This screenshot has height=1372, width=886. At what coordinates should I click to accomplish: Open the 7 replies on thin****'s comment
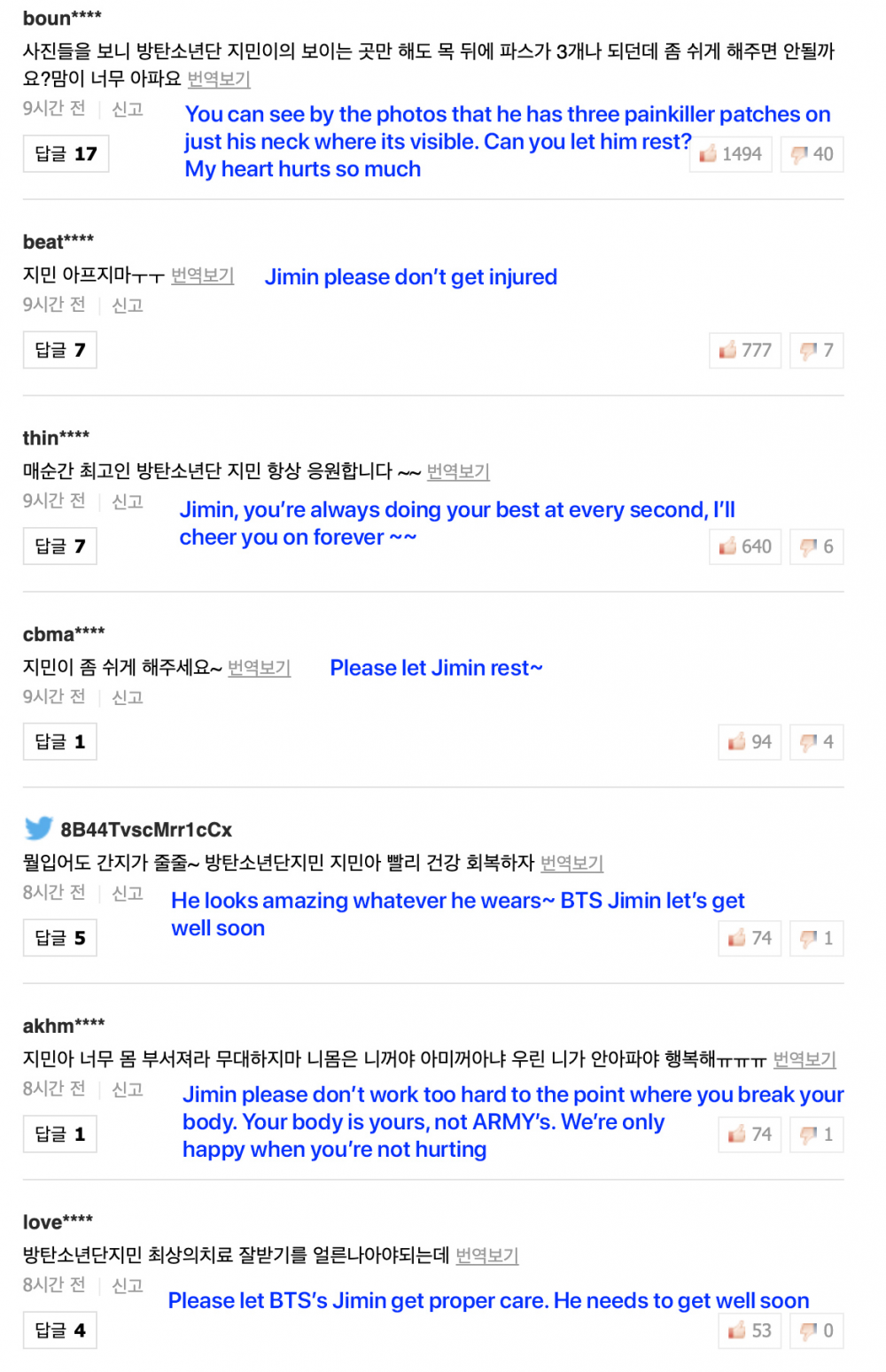59,546
